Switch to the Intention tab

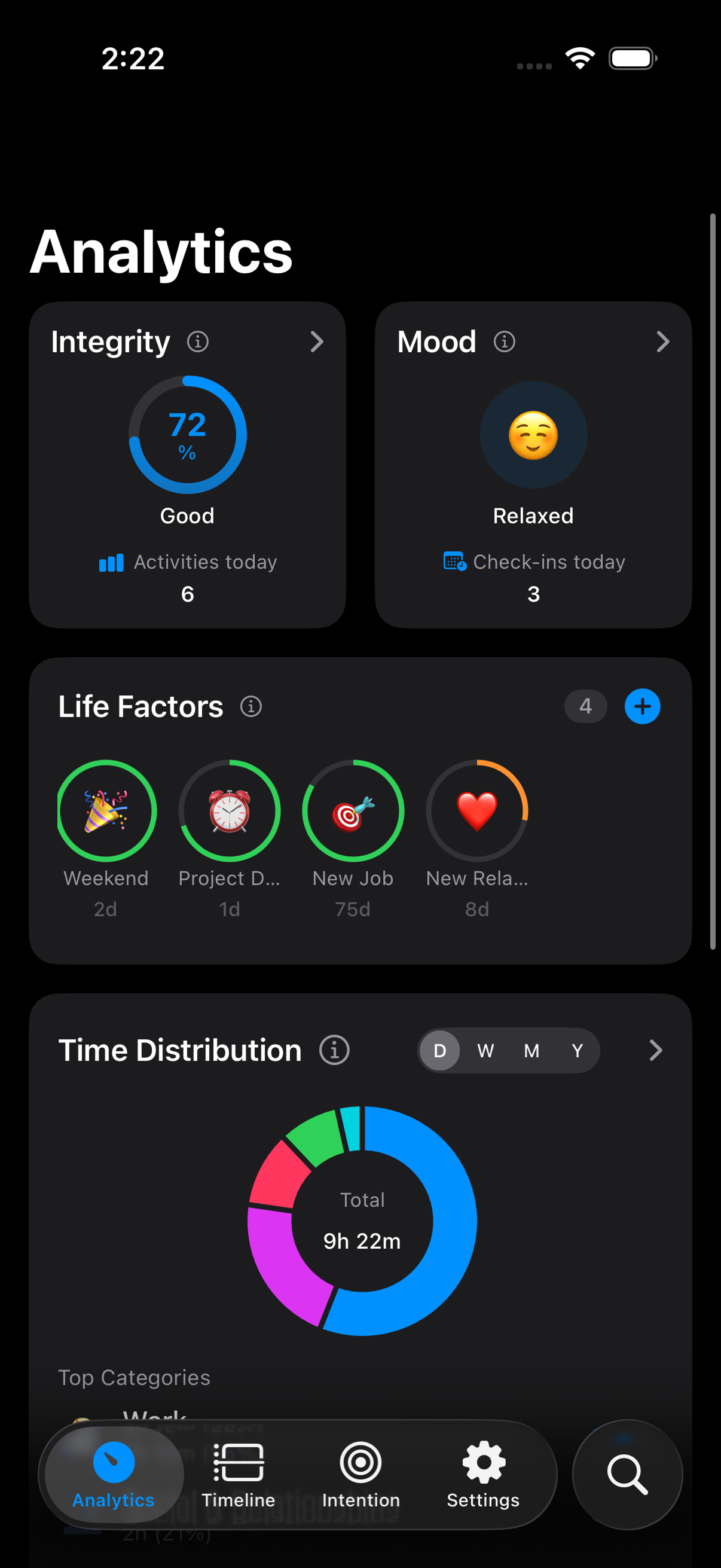pyautogui.click(x=361, y=1474)
